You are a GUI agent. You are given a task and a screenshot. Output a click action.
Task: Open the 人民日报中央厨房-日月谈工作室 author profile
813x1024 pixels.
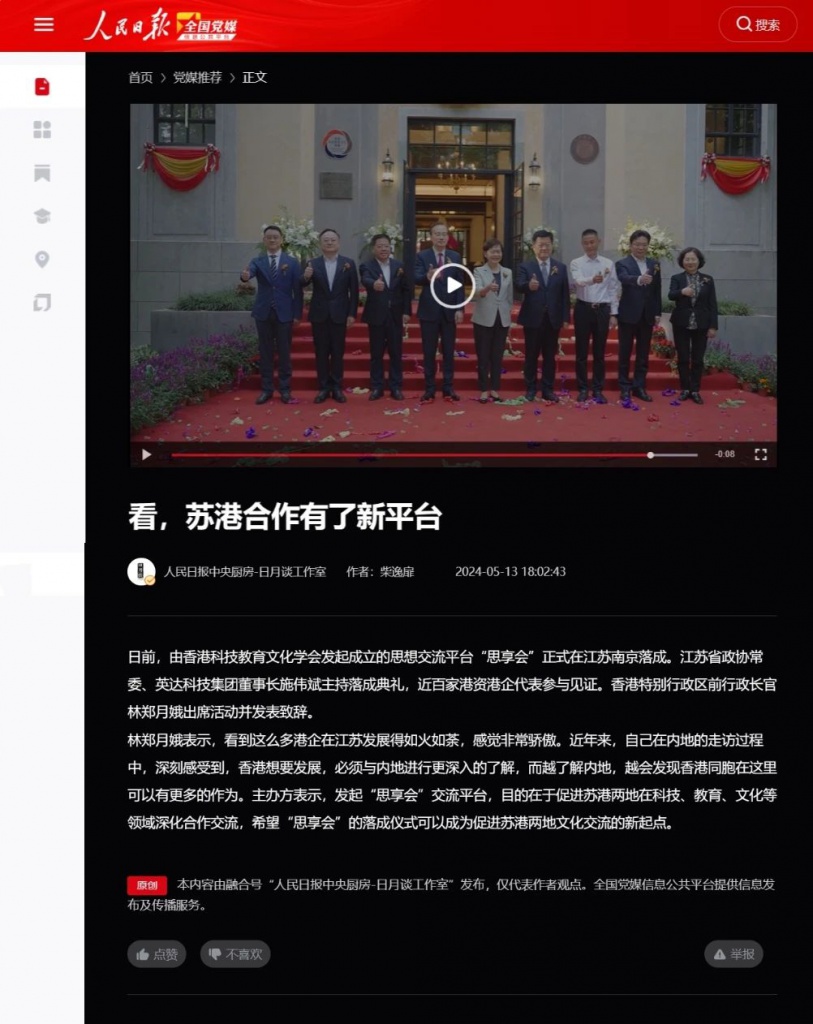(245, 572)
